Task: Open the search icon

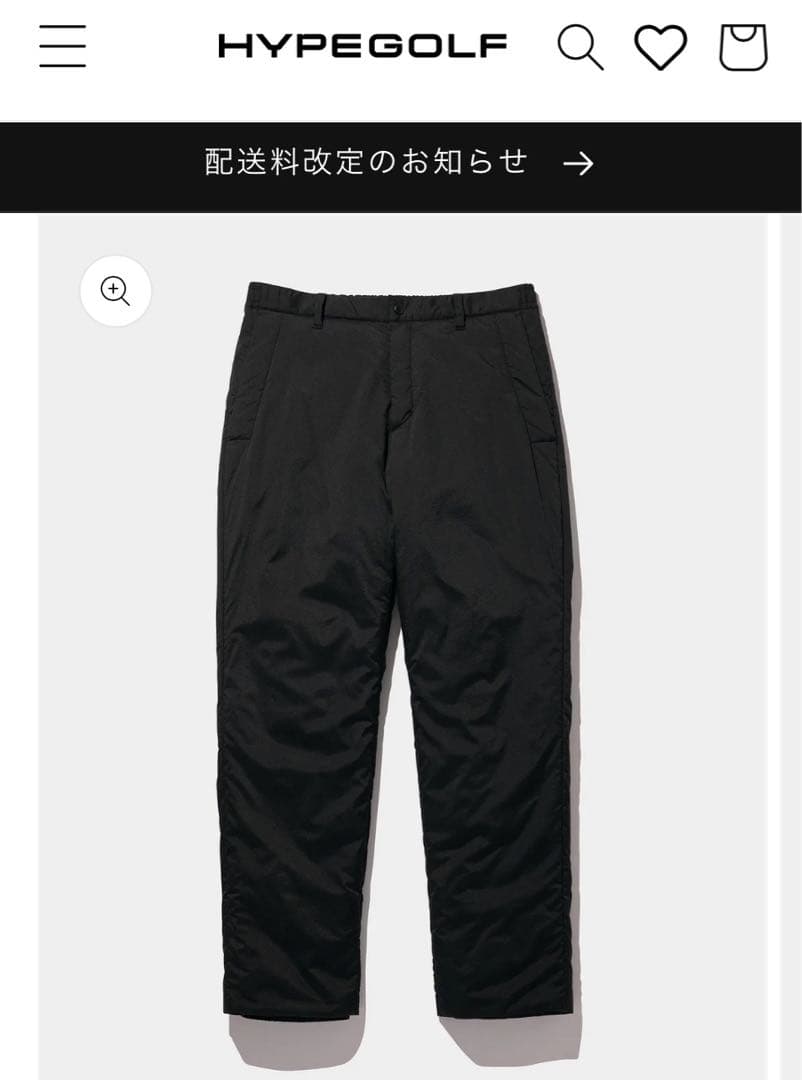Action: tap(580, 47)
